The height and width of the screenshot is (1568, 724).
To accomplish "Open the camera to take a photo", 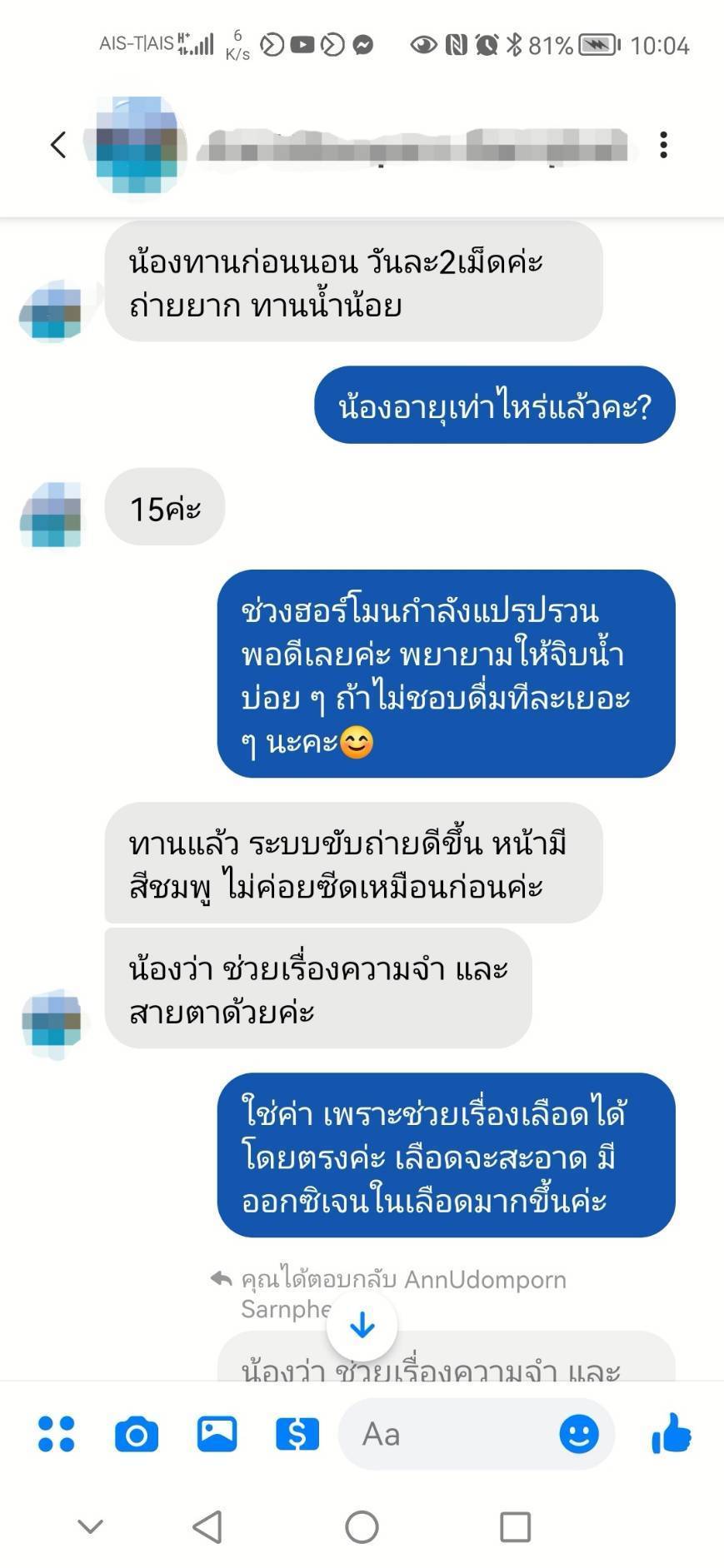I will (137, 1434).
